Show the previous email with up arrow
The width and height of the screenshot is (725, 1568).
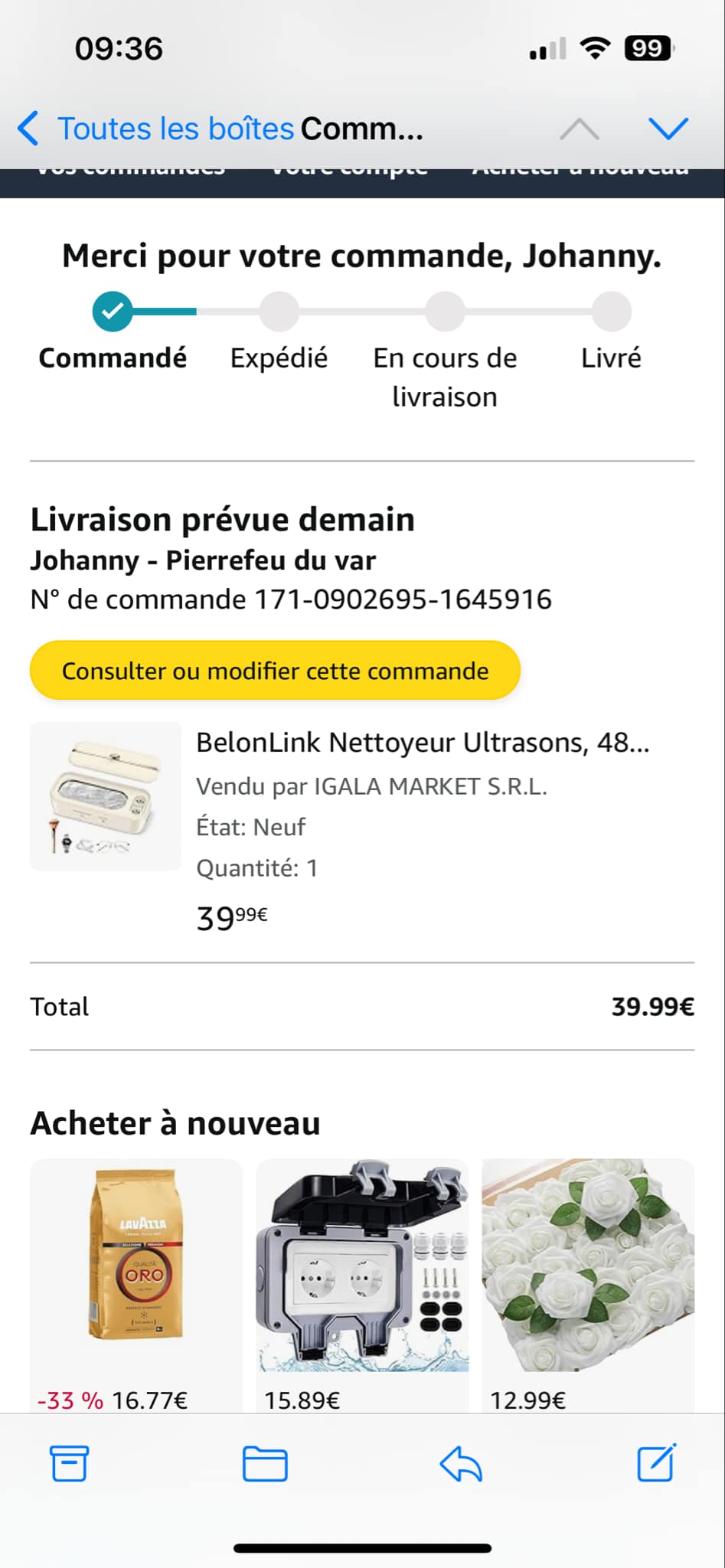click(579, 129)
